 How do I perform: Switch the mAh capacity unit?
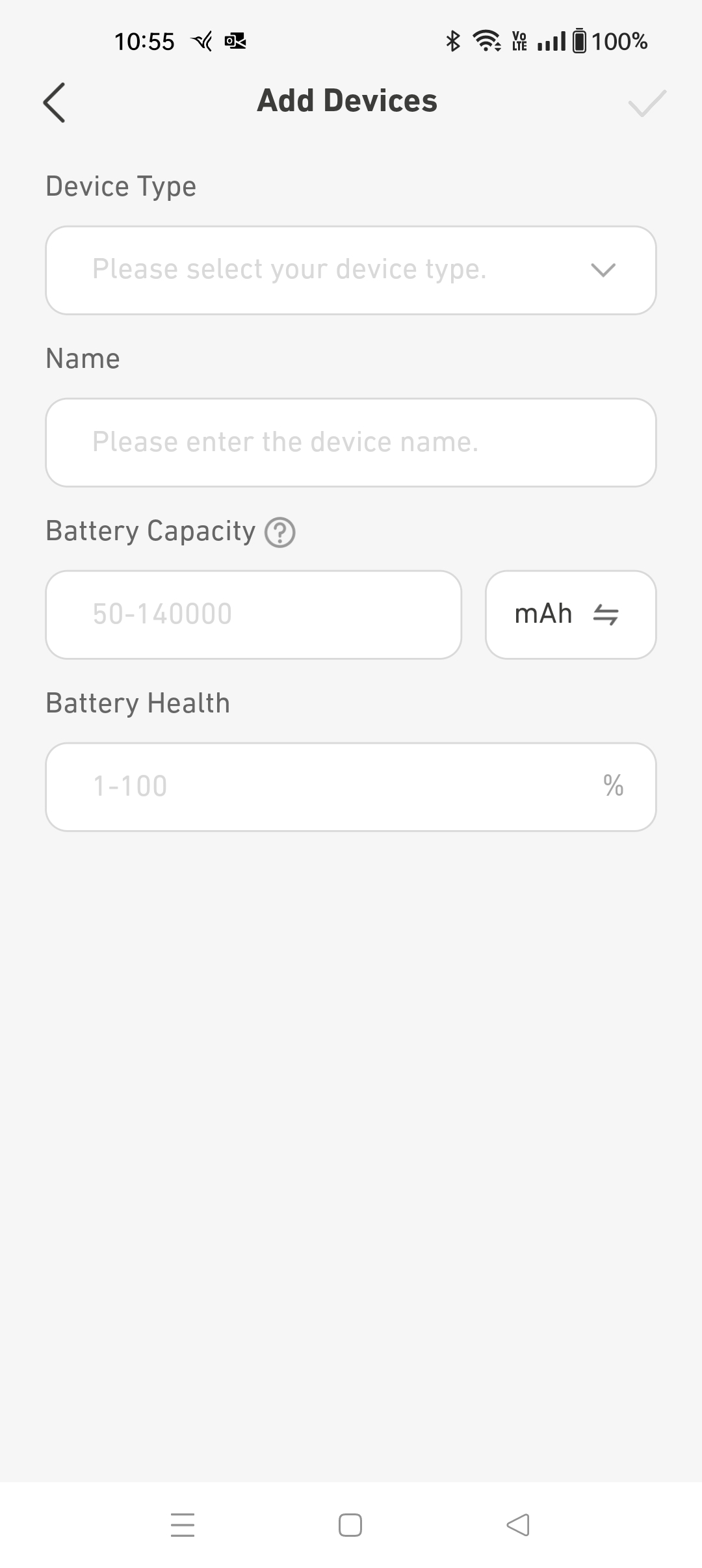(570, 614)
